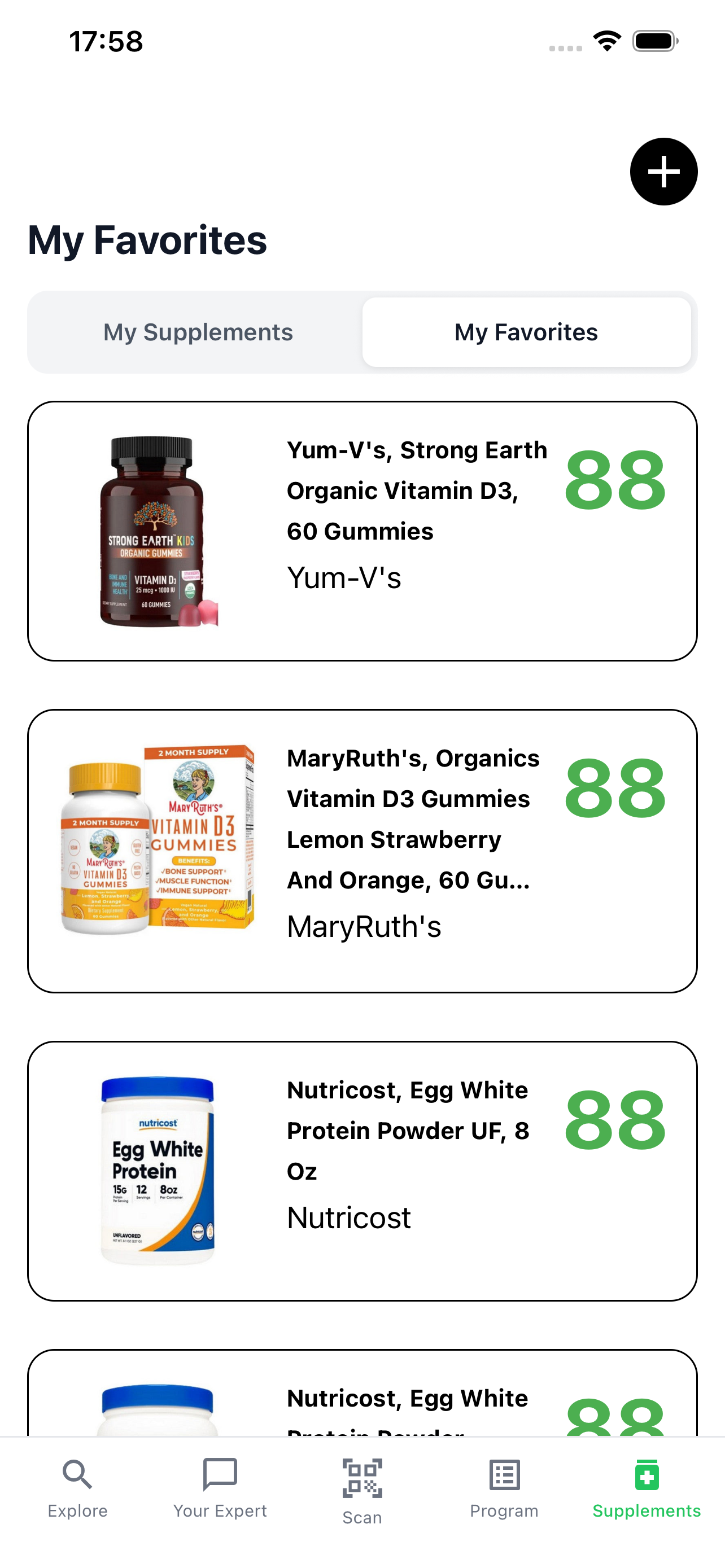Go to the Explore tab
Screen dimensions: 725x1568
[77, 1487]
